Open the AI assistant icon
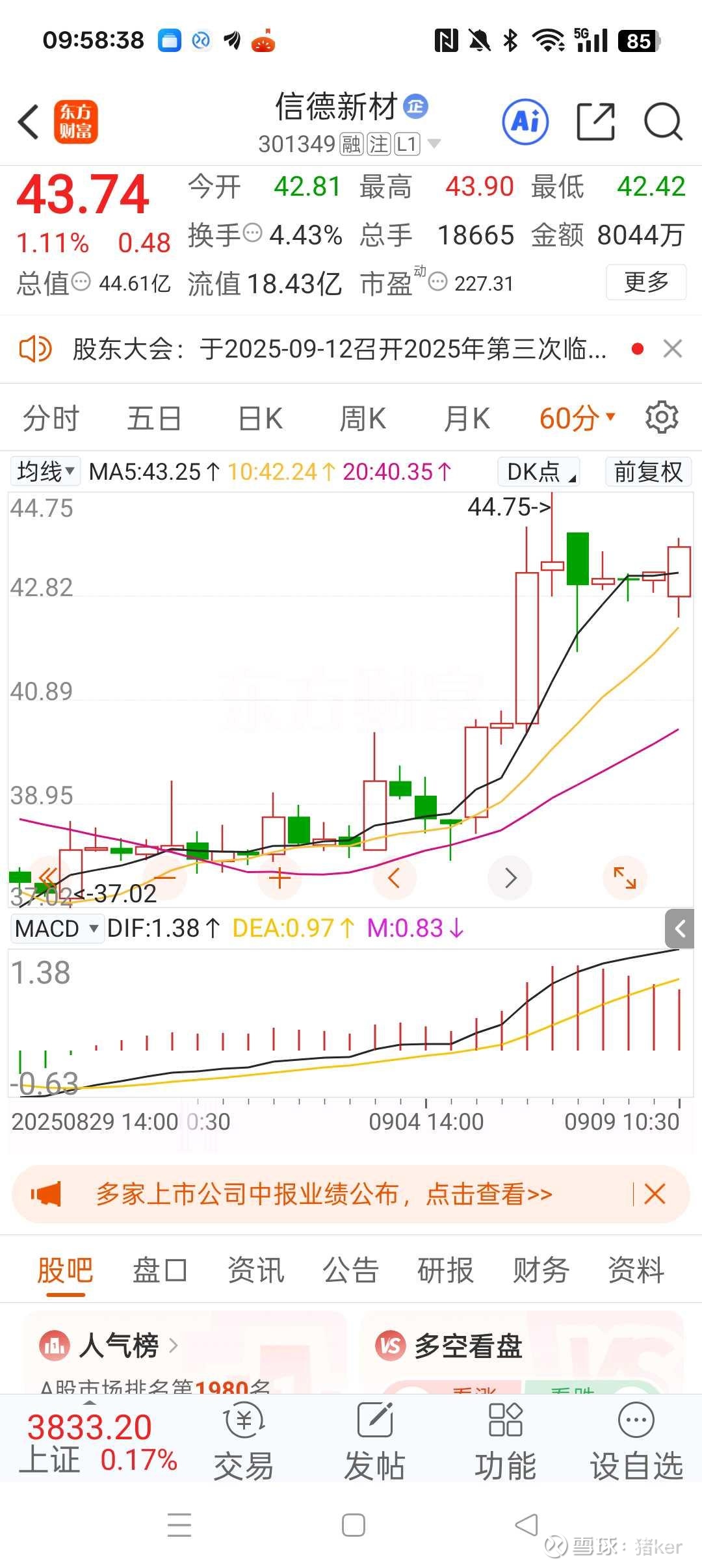The image size is (702, 1568). (x=525, y=122)
